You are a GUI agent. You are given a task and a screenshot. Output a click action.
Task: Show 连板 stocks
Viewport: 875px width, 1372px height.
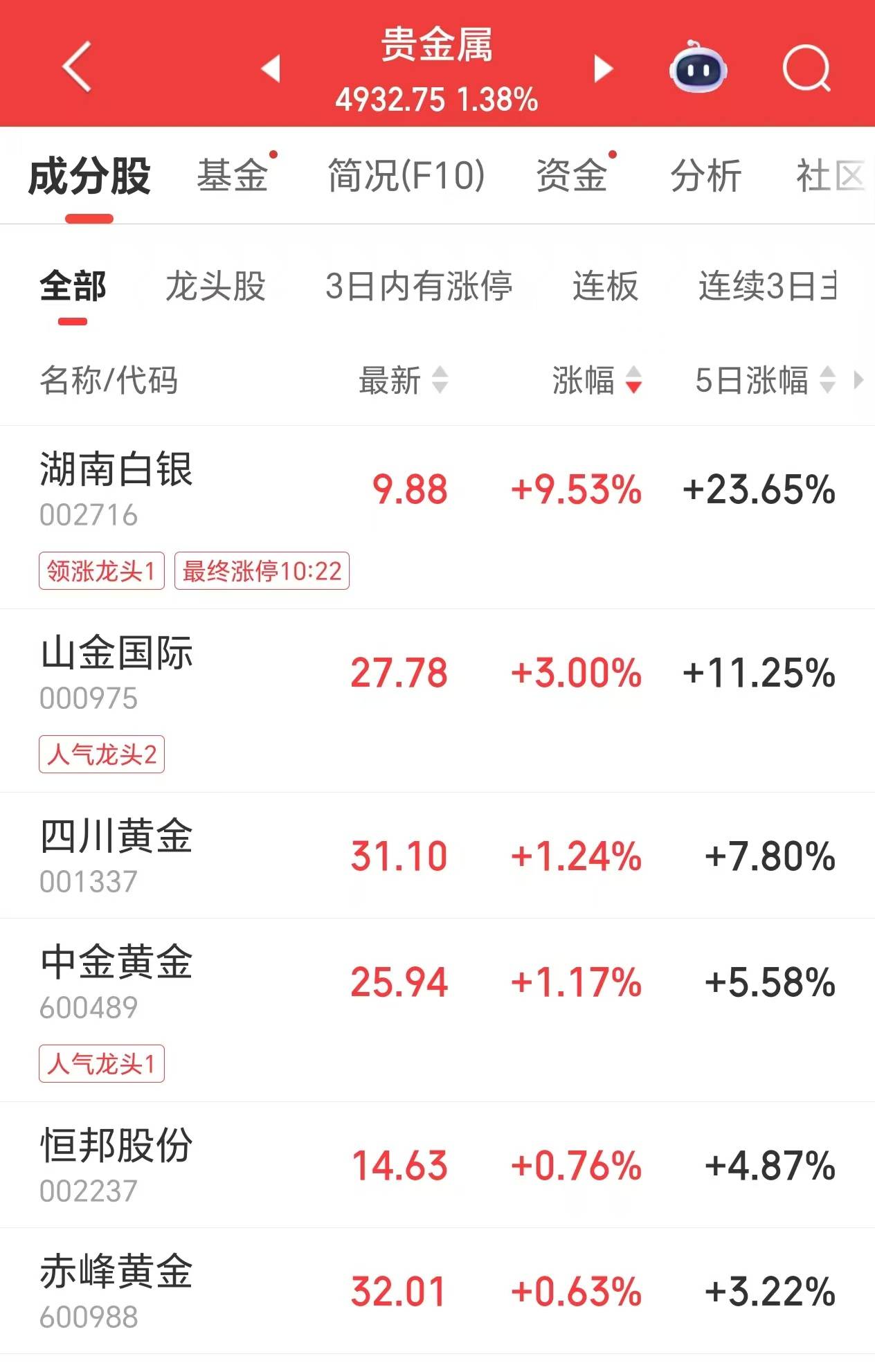[x=605, y=287]
